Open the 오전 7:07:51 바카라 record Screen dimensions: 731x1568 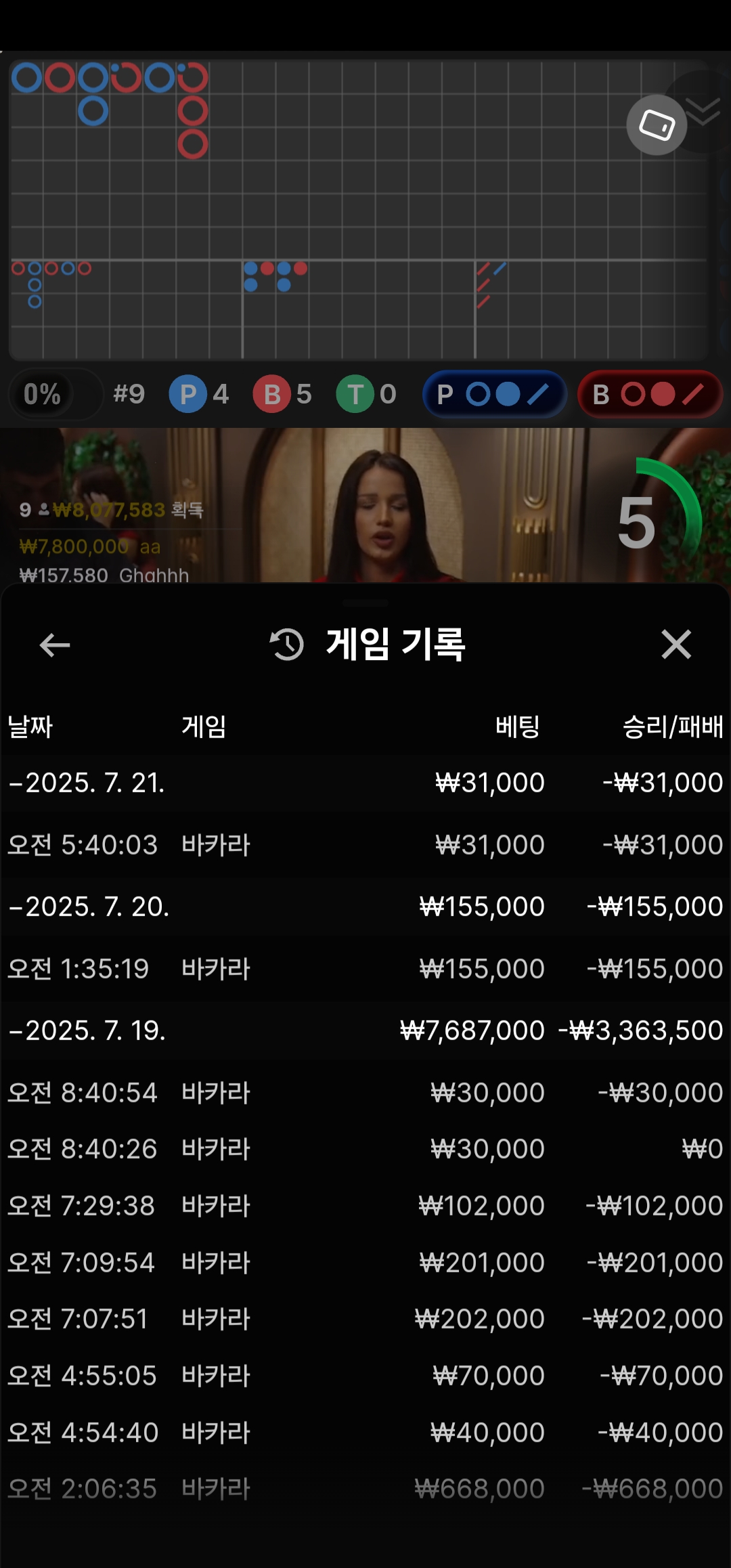click(365, 1319)
